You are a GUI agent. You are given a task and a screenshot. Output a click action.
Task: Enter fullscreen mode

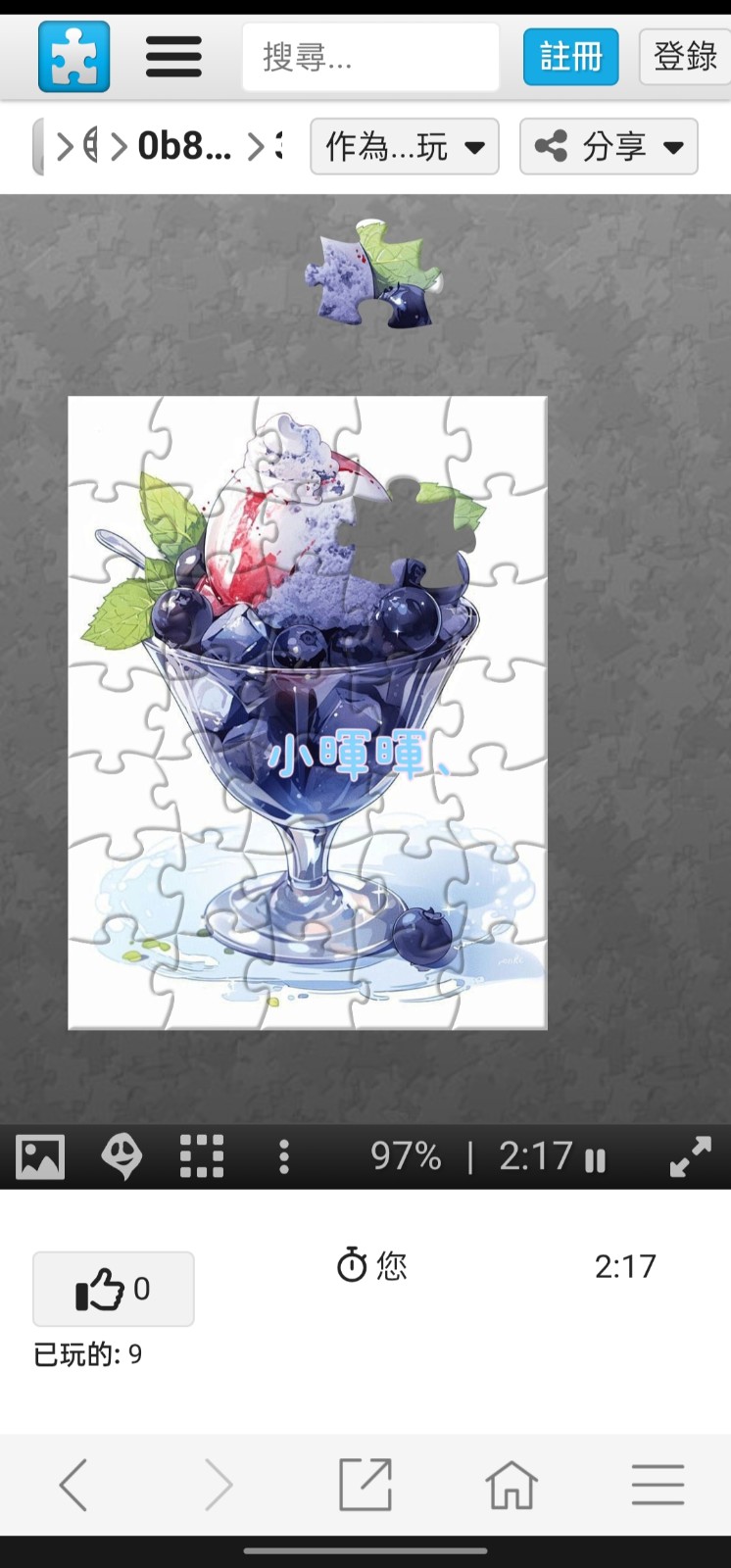(x=690, y=1157)
